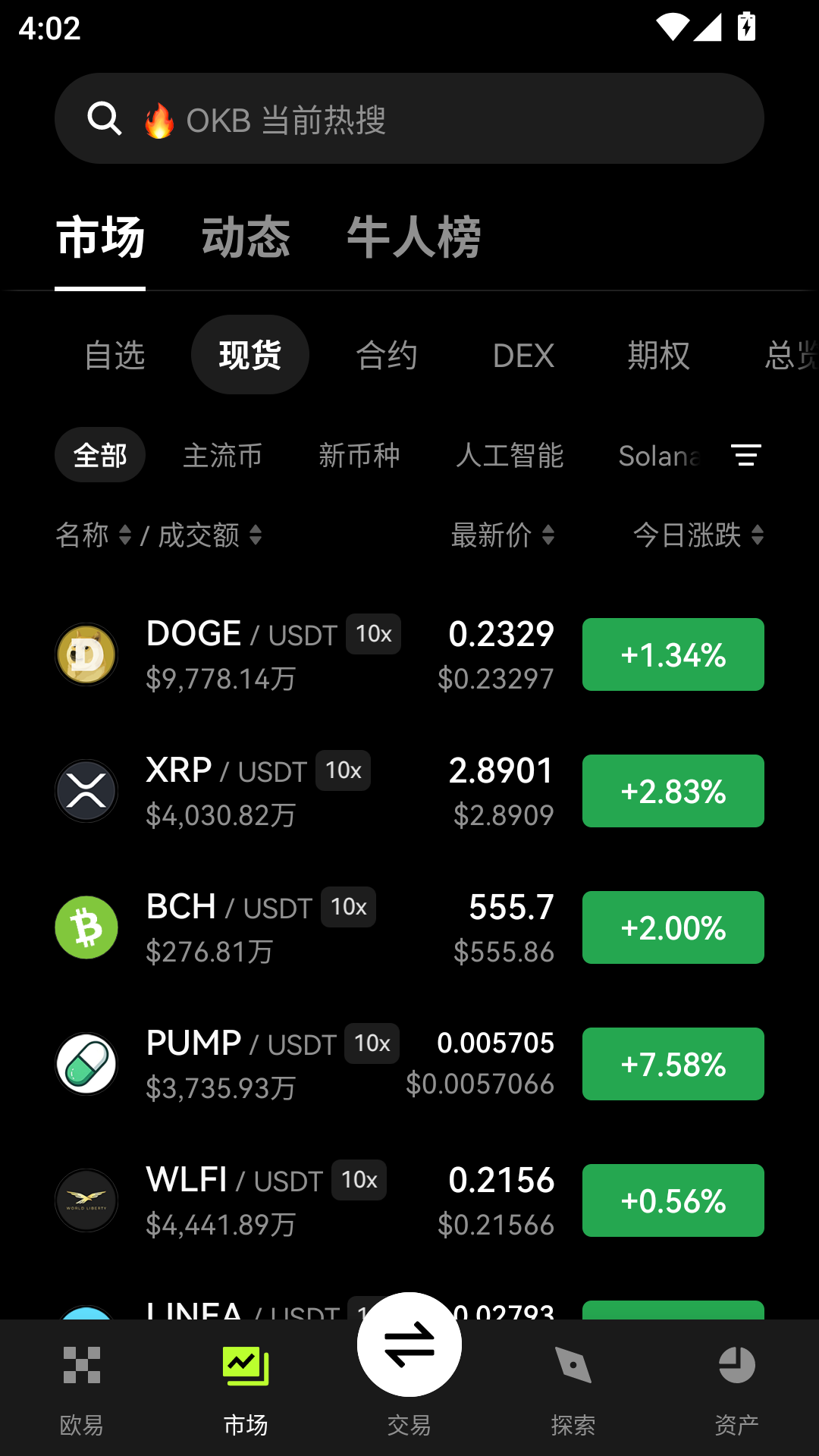The height and width of the screenshot is (1456, 819).
Task: Tap the DOGE coin logo
Action: 86,654
